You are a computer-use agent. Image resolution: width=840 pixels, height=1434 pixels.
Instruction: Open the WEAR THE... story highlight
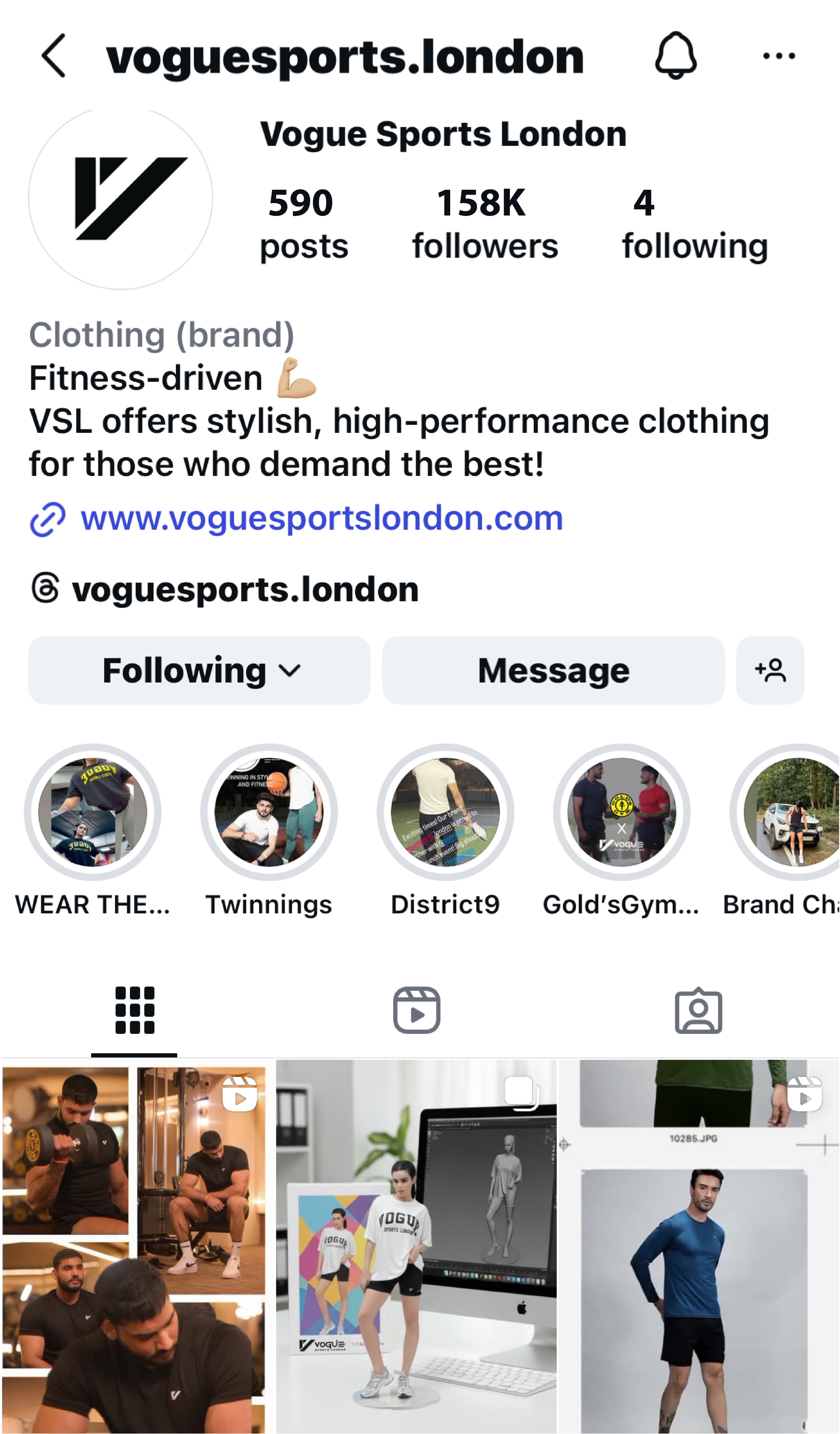tap(93, 813)
